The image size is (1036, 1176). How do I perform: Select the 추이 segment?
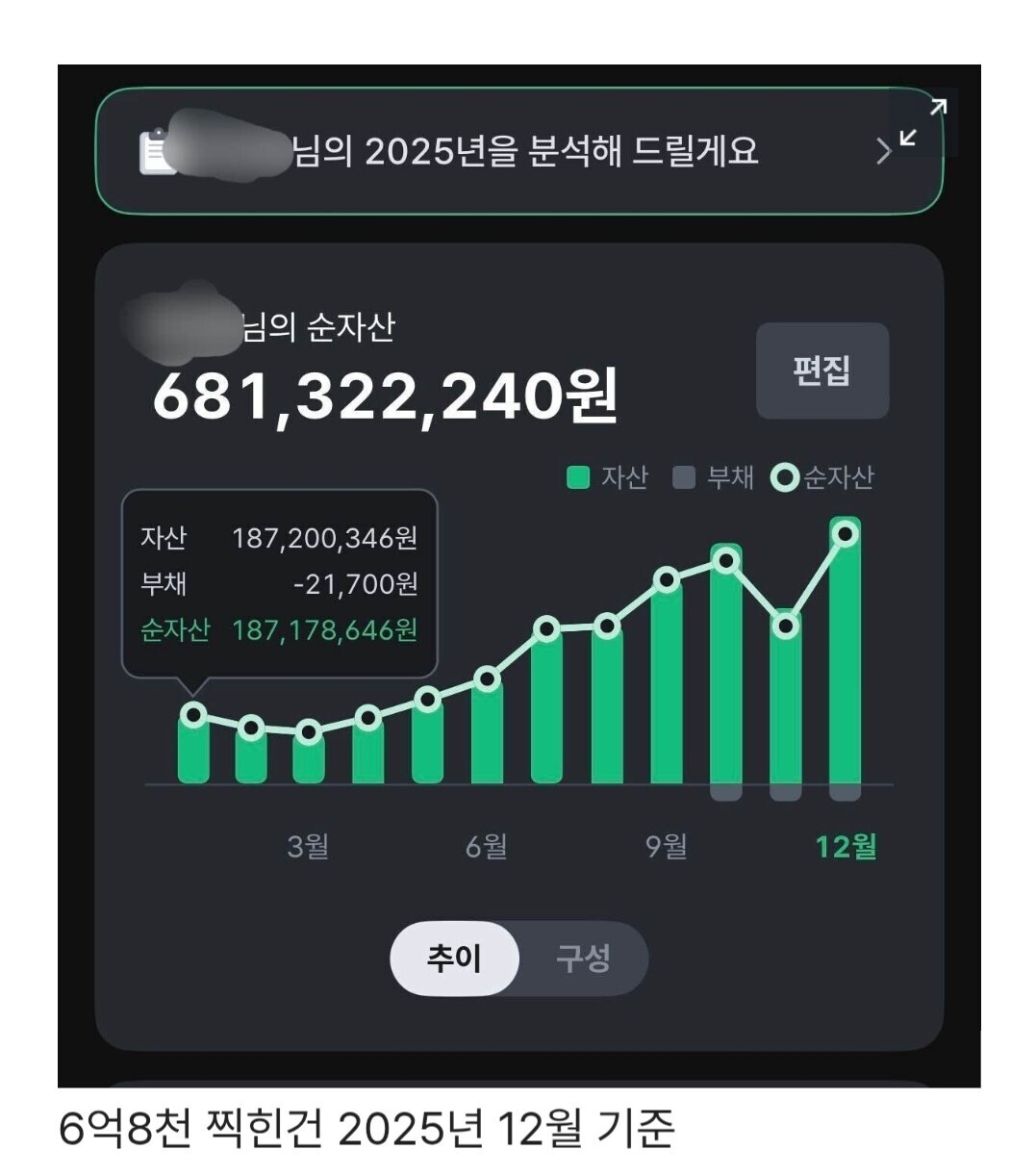coord(454,959)
